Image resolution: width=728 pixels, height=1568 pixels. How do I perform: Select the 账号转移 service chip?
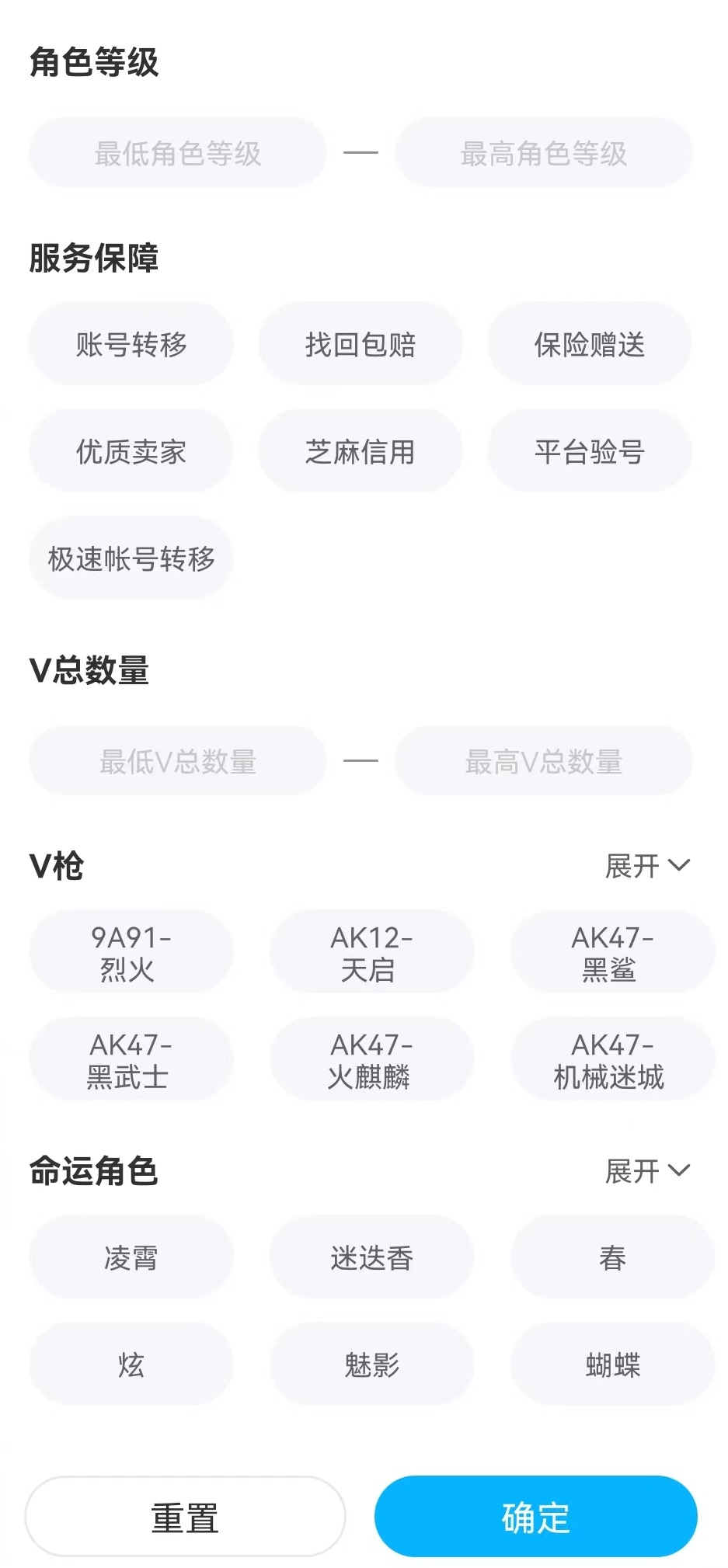[131, 344]
